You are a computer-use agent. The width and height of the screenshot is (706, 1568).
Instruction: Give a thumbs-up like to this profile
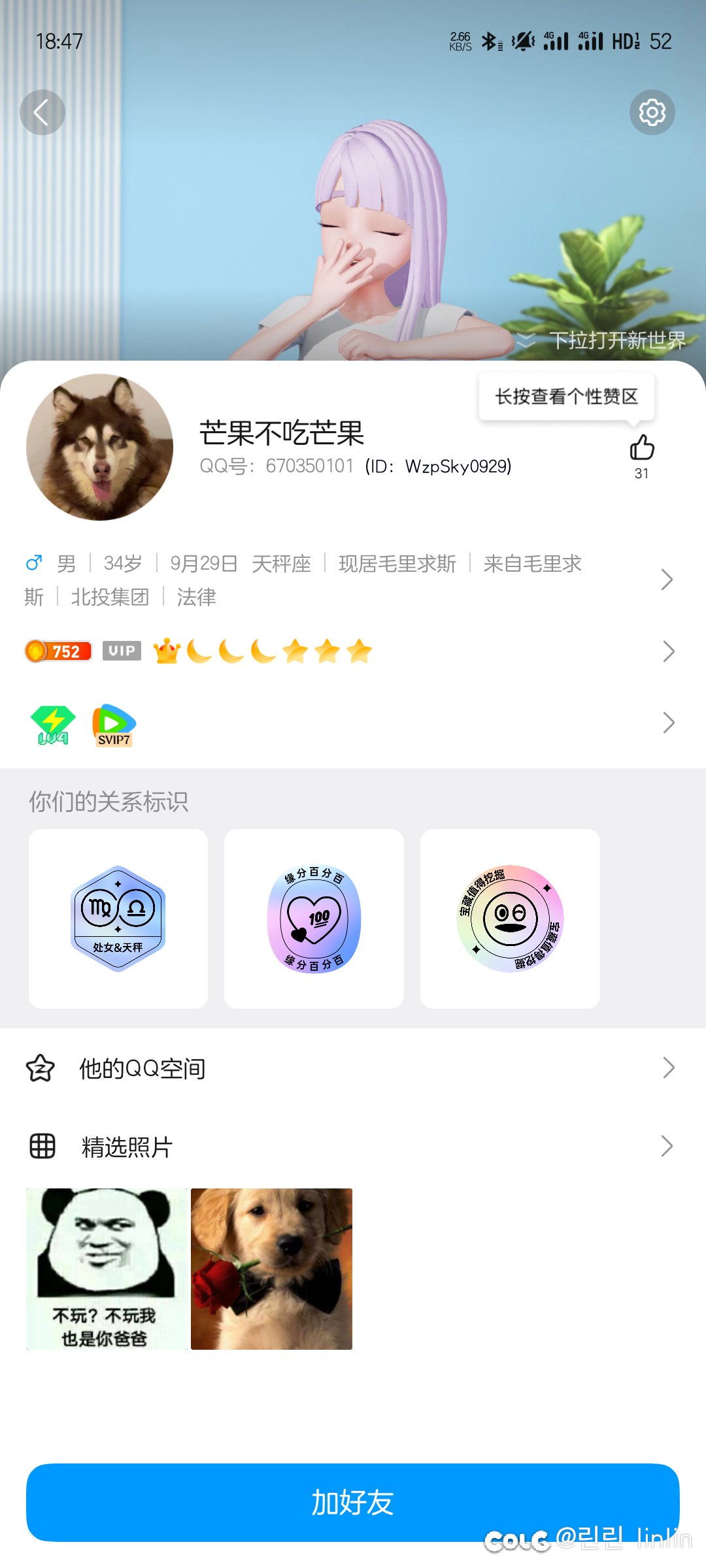(642, 448)
